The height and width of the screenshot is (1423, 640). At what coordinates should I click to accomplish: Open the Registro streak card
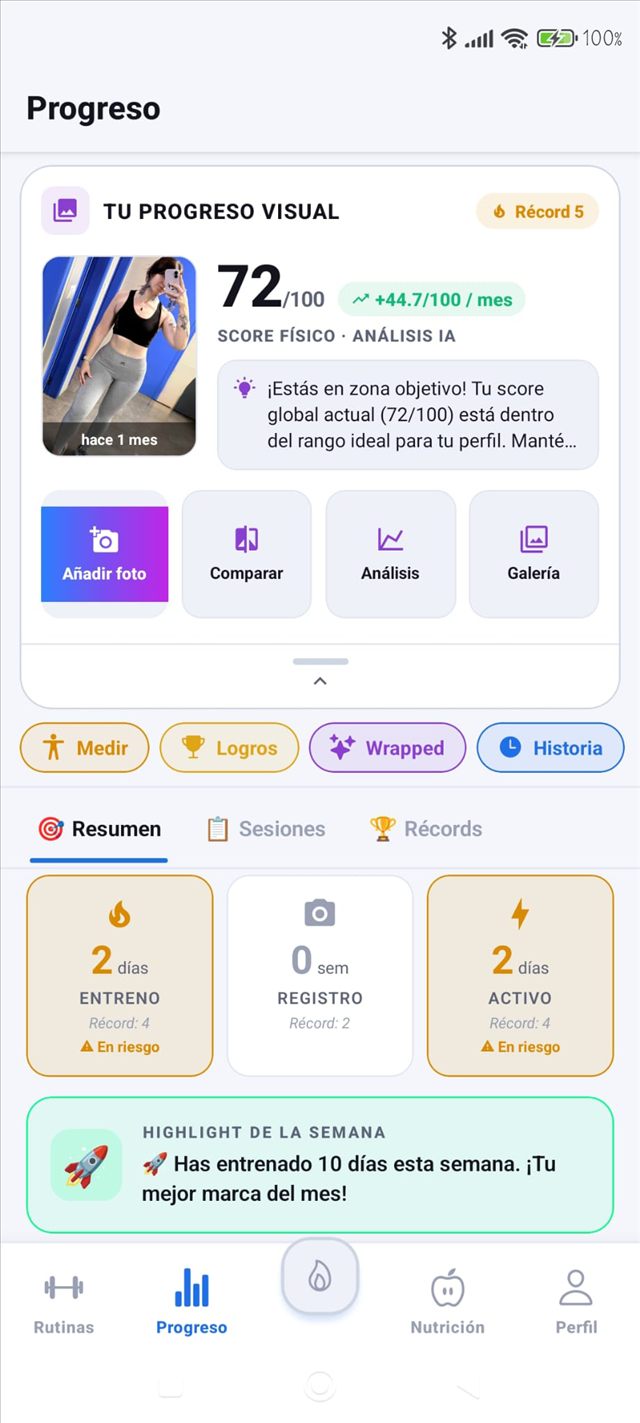320,976
